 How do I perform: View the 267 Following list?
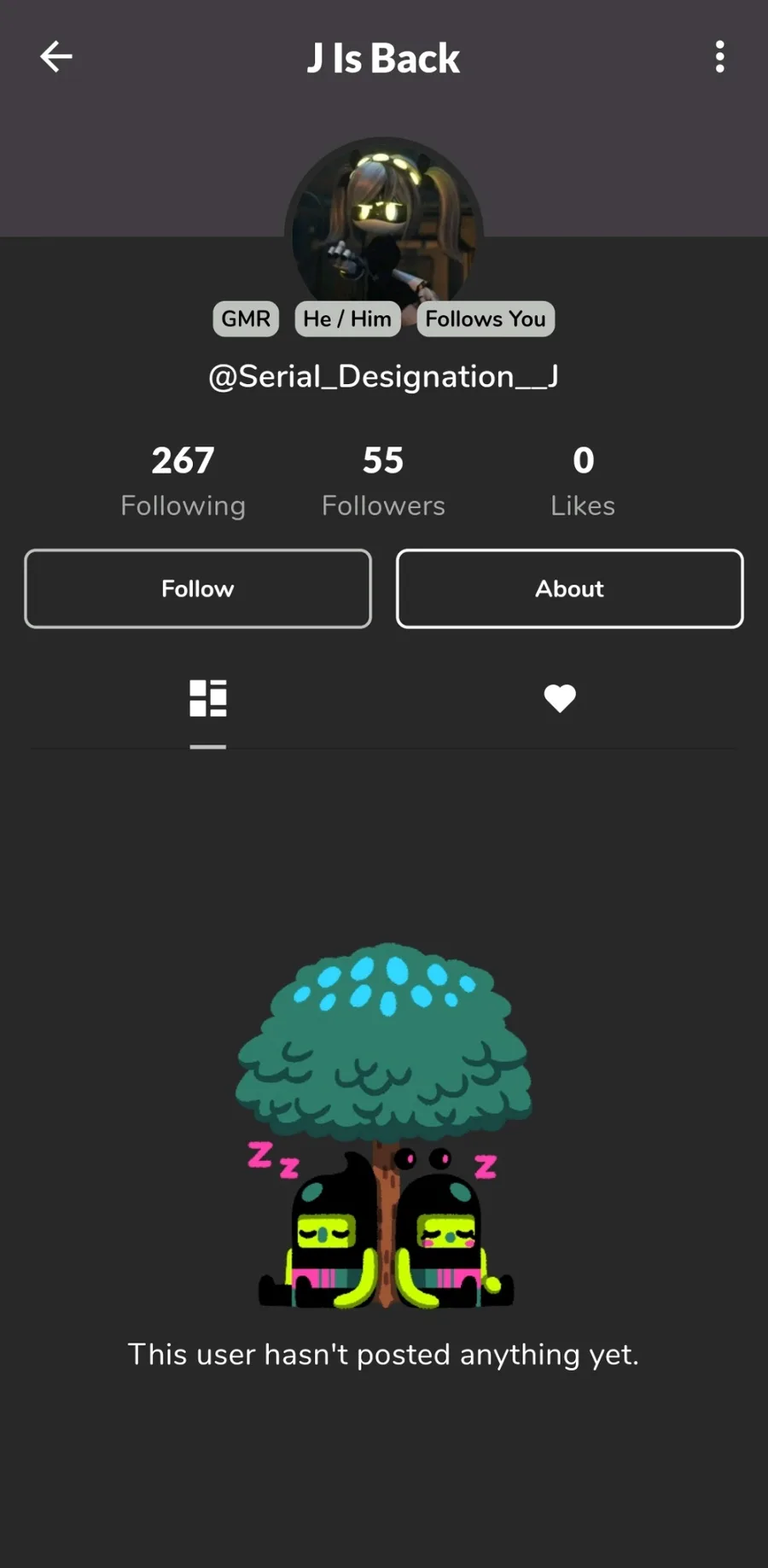coord(183,481)
